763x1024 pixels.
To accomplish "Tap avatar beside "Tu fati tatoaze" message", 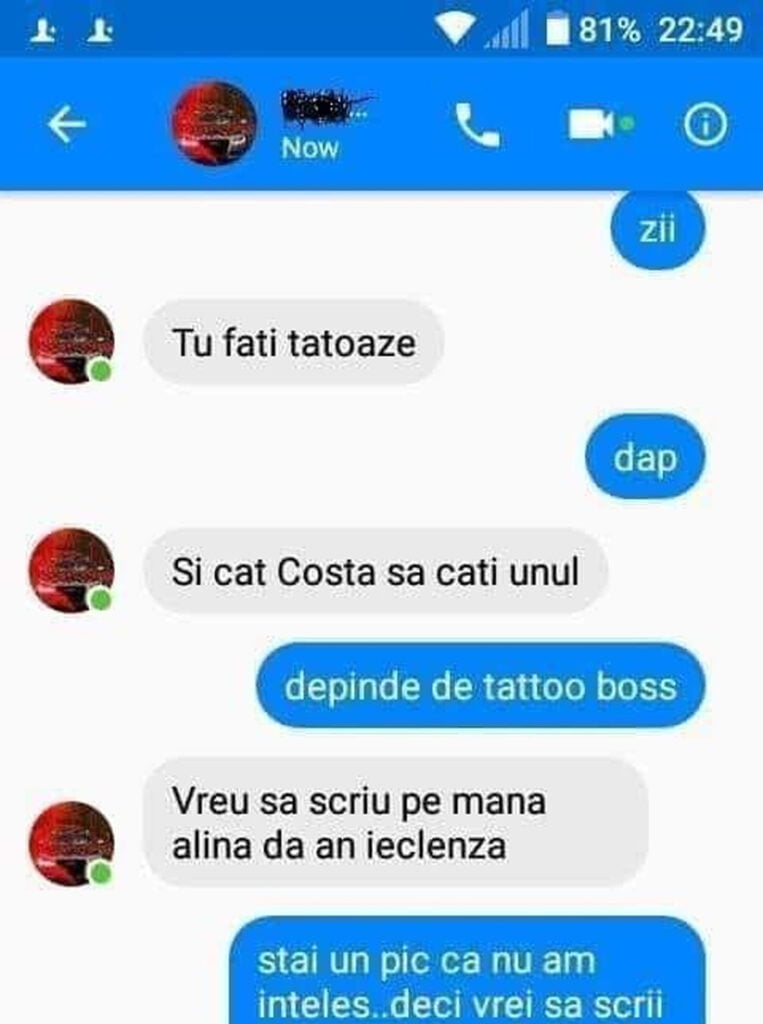I will pyautogui.click(x=70, y=342).
